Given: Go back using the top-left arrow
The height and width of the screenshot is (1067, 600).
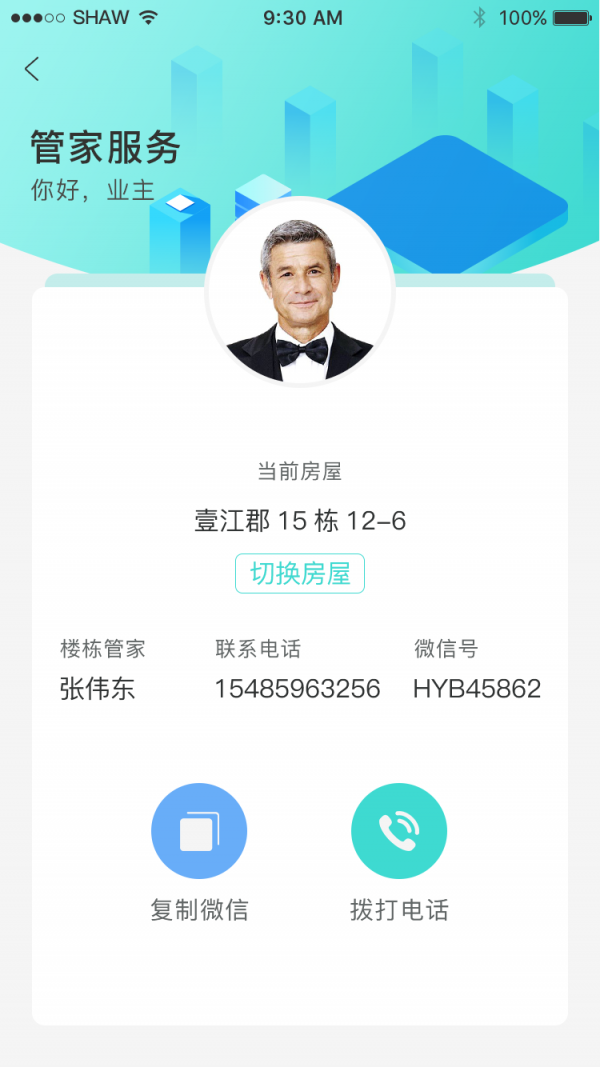Looking at the screenshot, I should [32, 69].
